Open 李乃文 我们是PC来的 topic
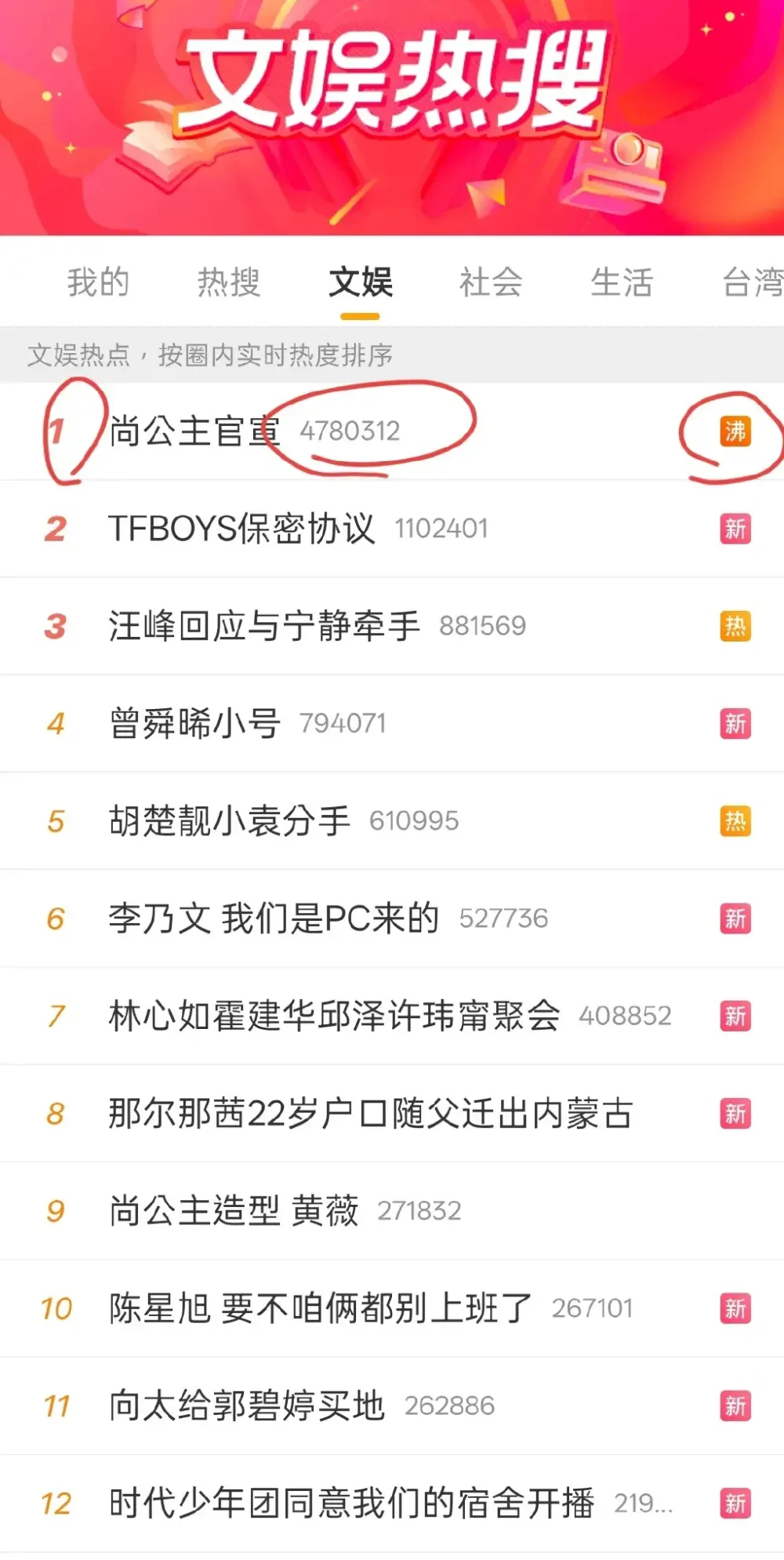 [392, 918]
